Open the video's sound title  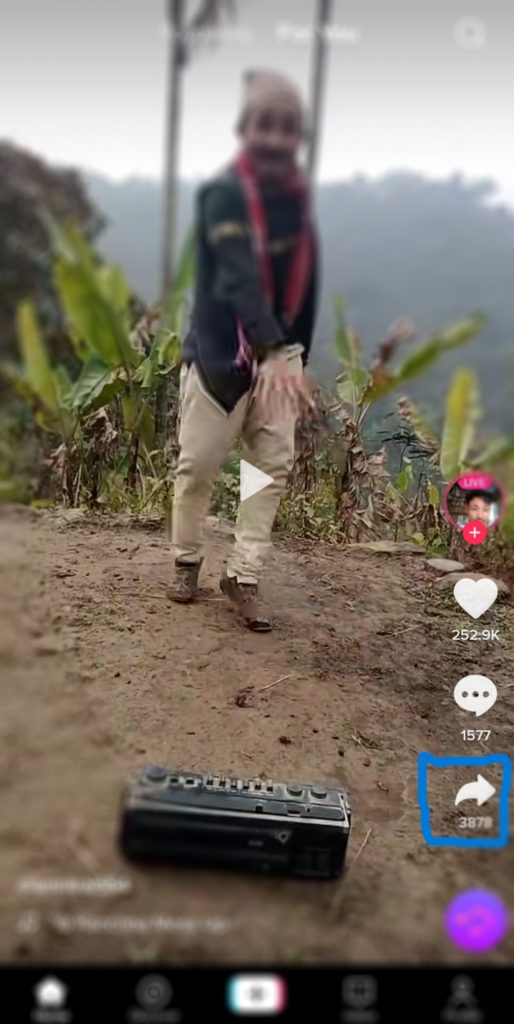(138, 923)
